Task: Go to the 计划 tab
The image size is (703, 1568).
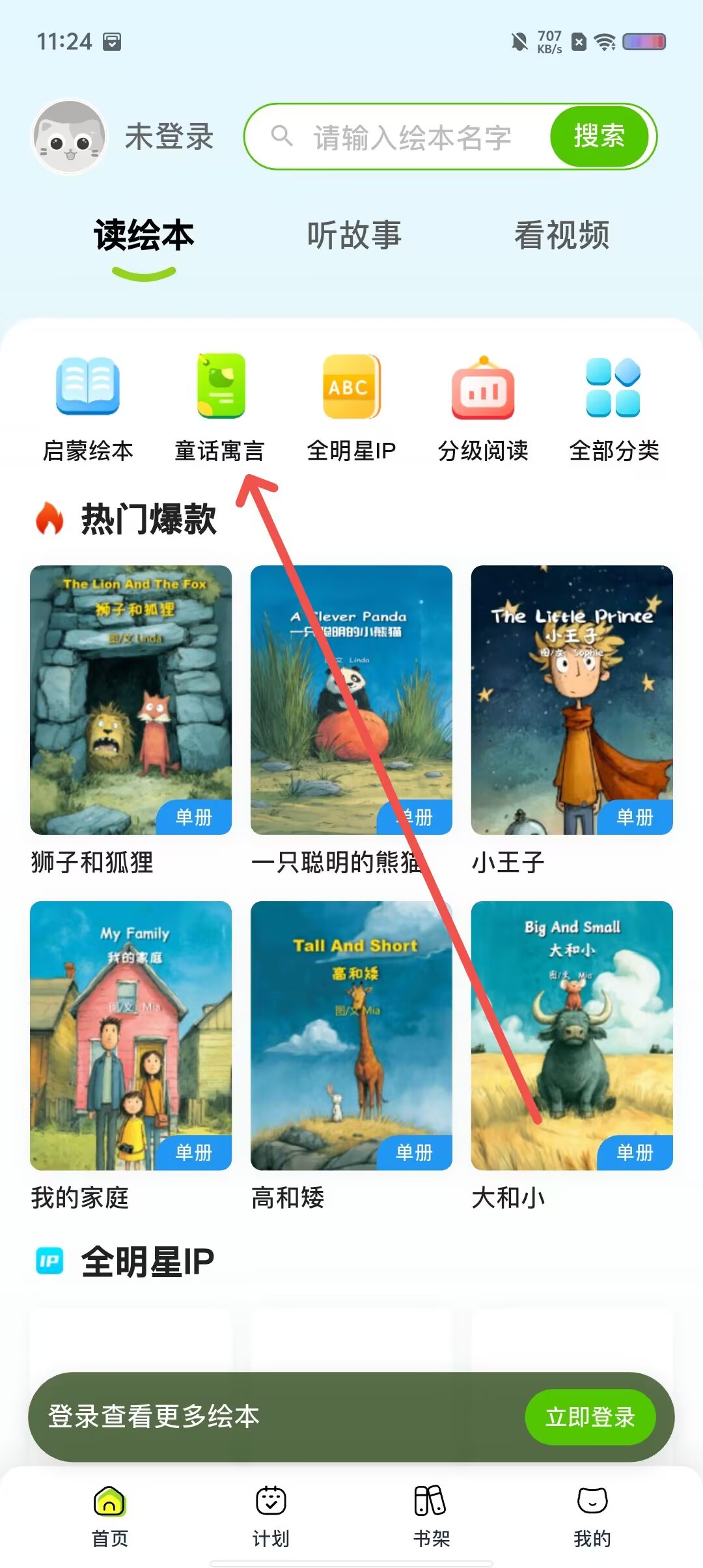Action: point(271,1517)
